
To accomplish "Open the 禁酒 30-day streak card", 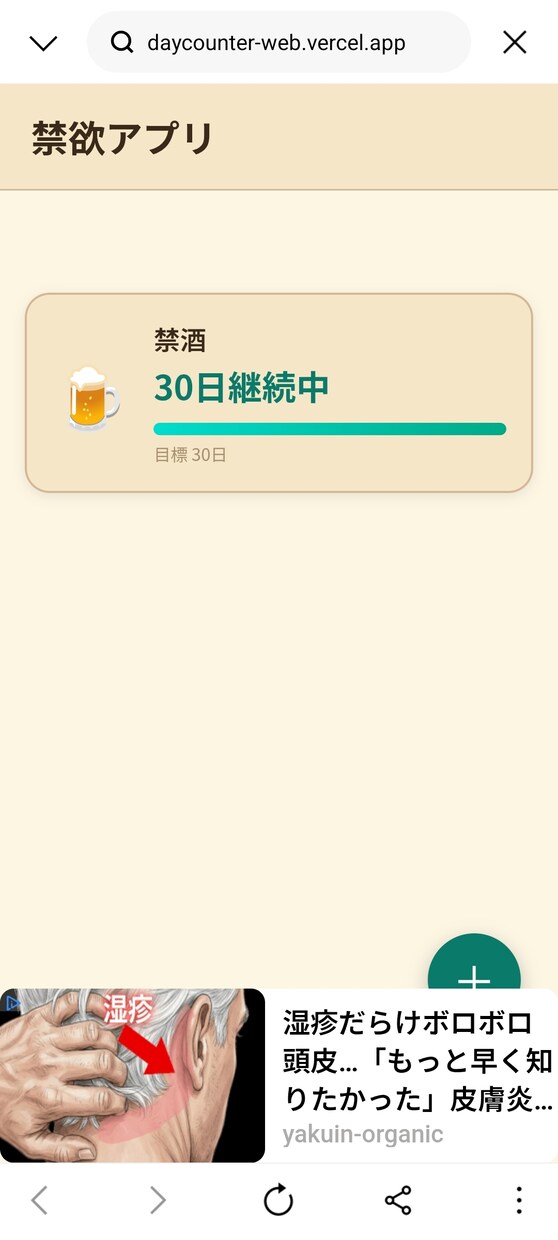I will [x=279, y=393].
